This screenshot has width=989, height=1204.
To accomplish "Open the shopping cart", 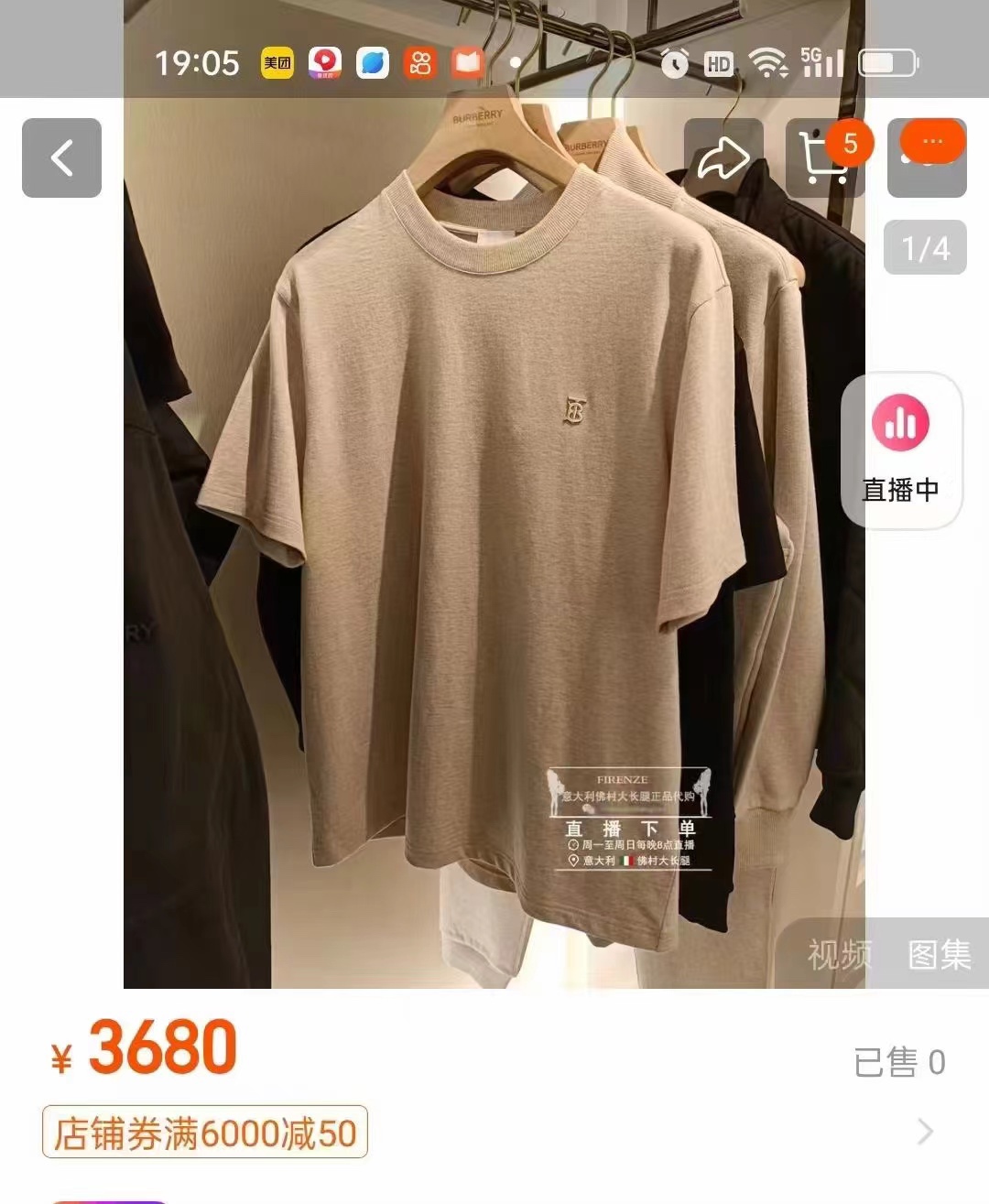I will pyautogui.click(x=824, y=157).
